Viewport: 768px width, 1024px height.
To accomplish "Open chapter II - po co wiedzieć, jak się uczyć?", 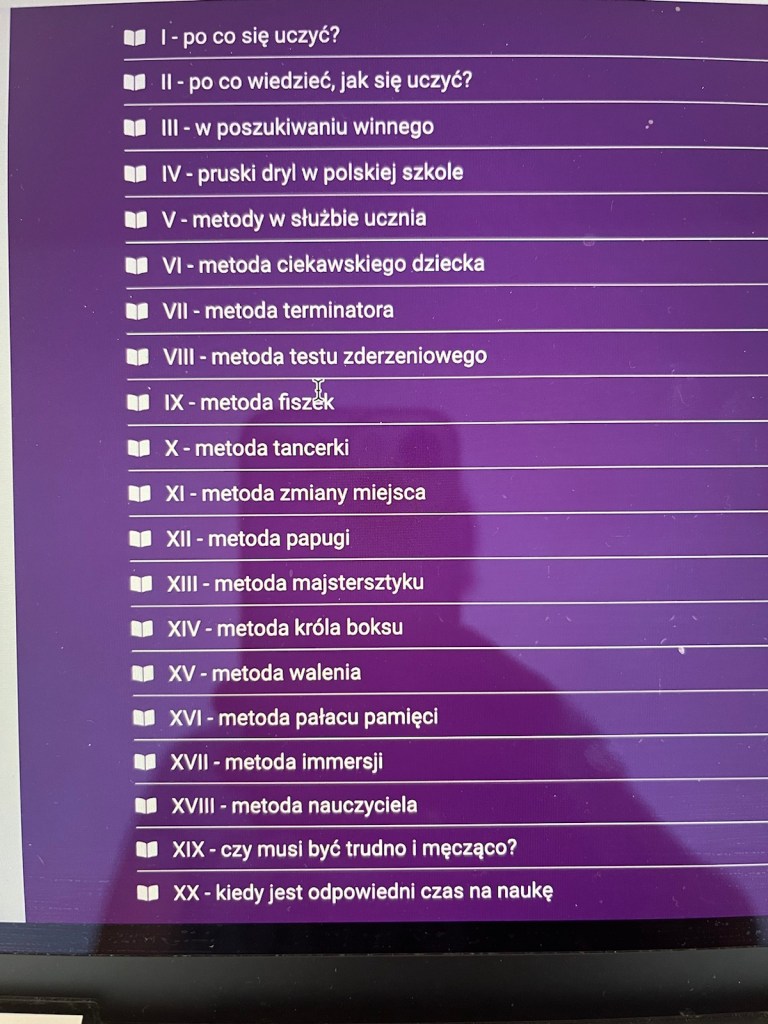I will (315, 81).
